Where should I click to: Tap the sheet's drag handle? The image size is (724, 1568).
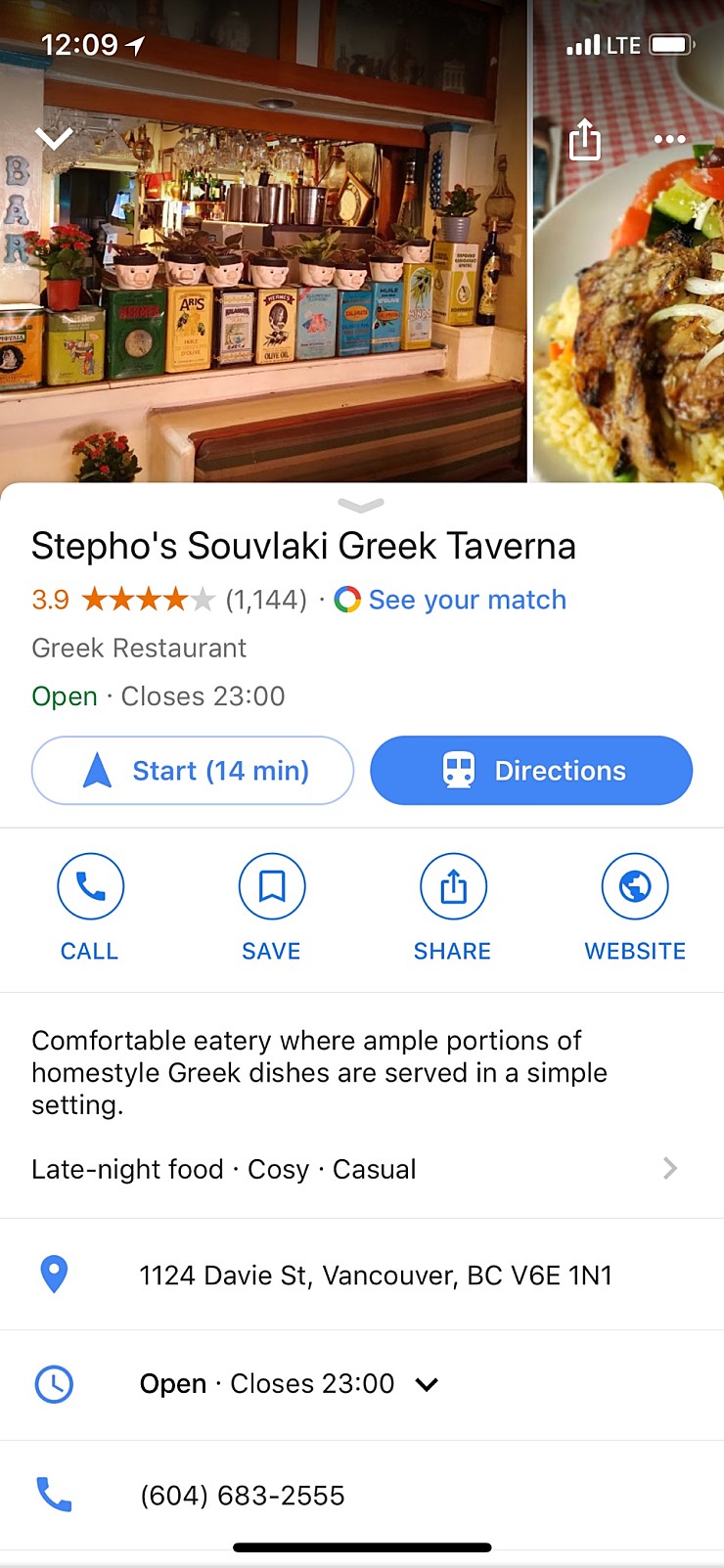point(361,505)
